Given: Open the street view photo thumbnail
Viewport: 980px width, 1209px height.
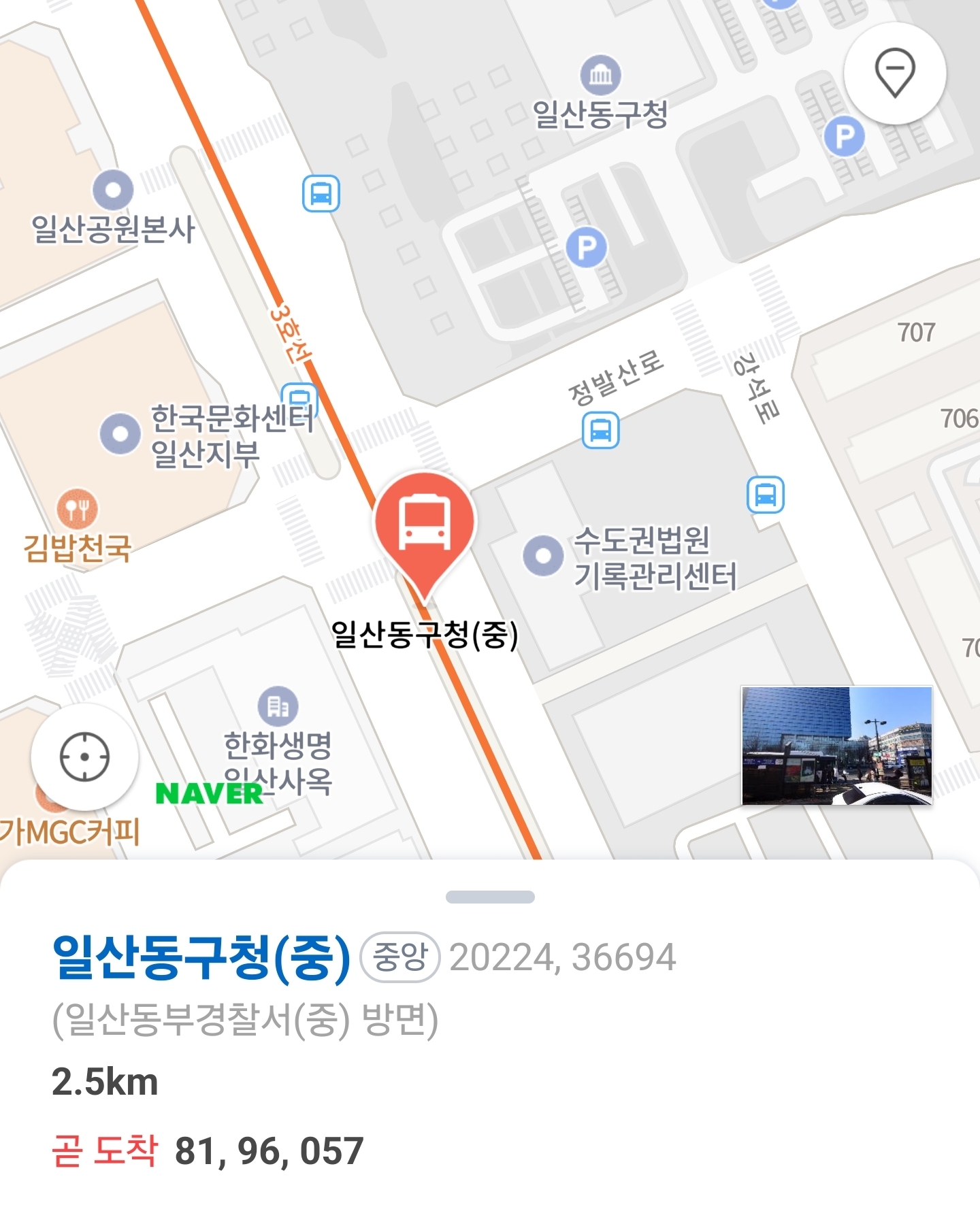Looking at the screenshot, I should (836, 746).
